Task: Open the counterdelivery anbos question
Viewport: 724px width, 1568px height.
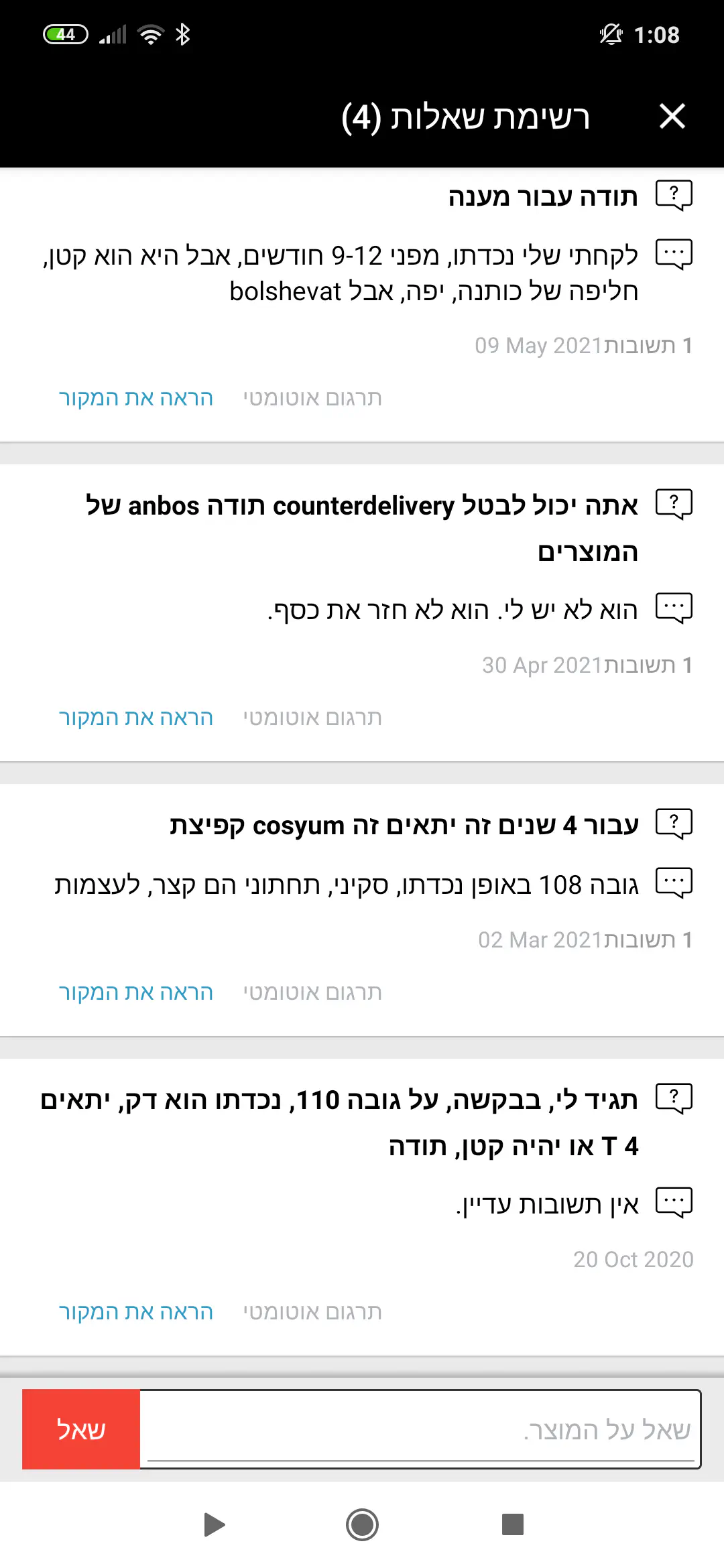Action: (x=362, y=527)
